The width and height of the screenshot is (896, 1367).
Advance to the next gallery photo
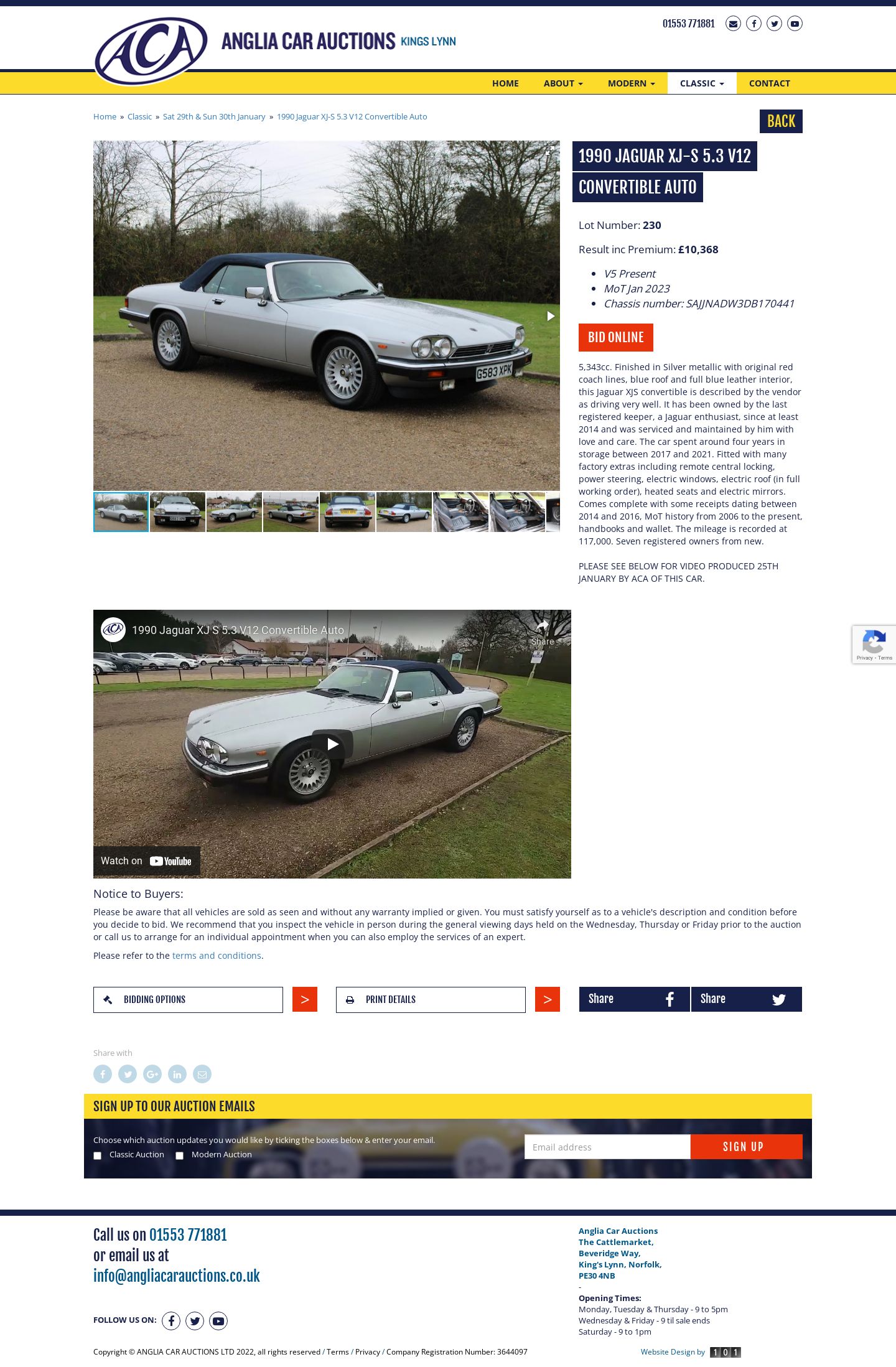tap(550, 316)
